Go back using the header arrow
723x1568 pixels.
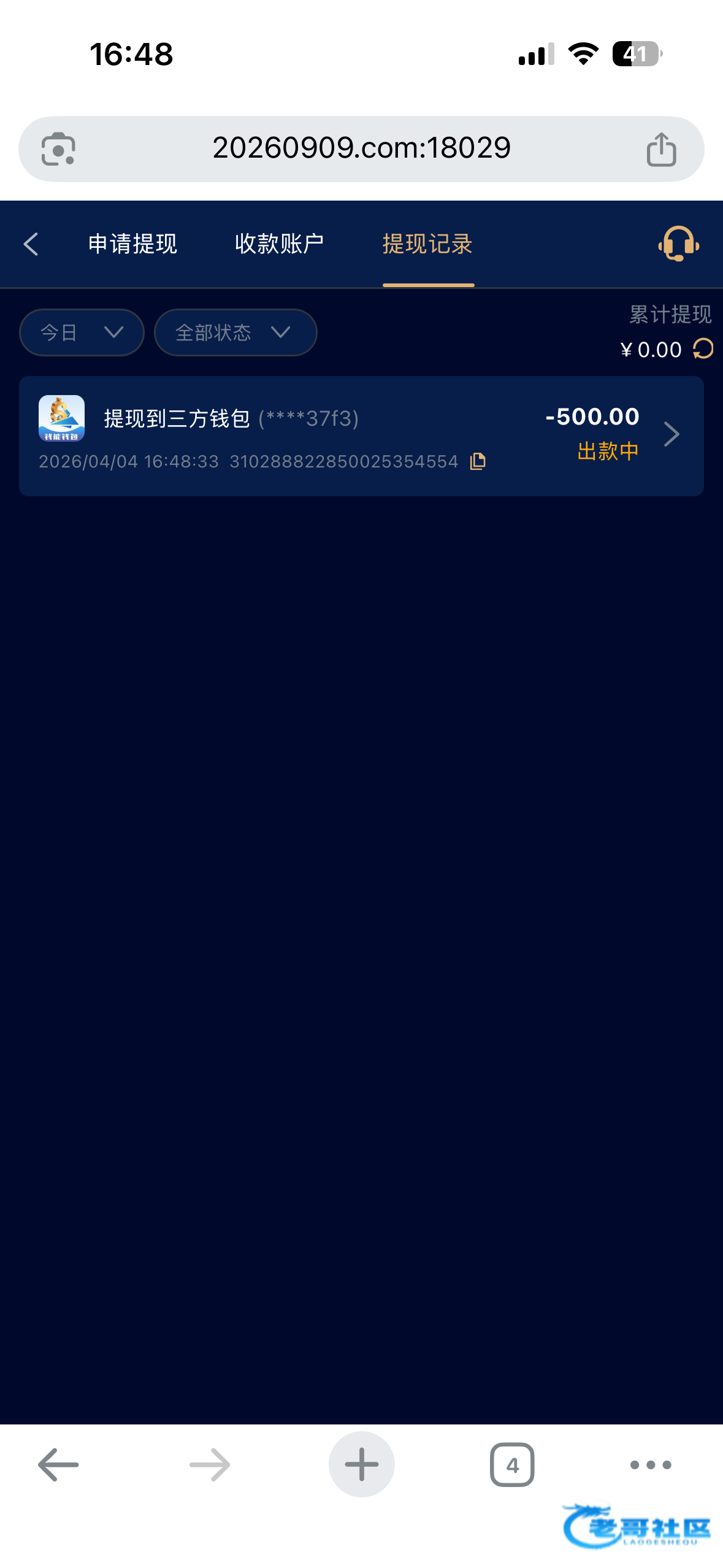(x=31, y=244)
